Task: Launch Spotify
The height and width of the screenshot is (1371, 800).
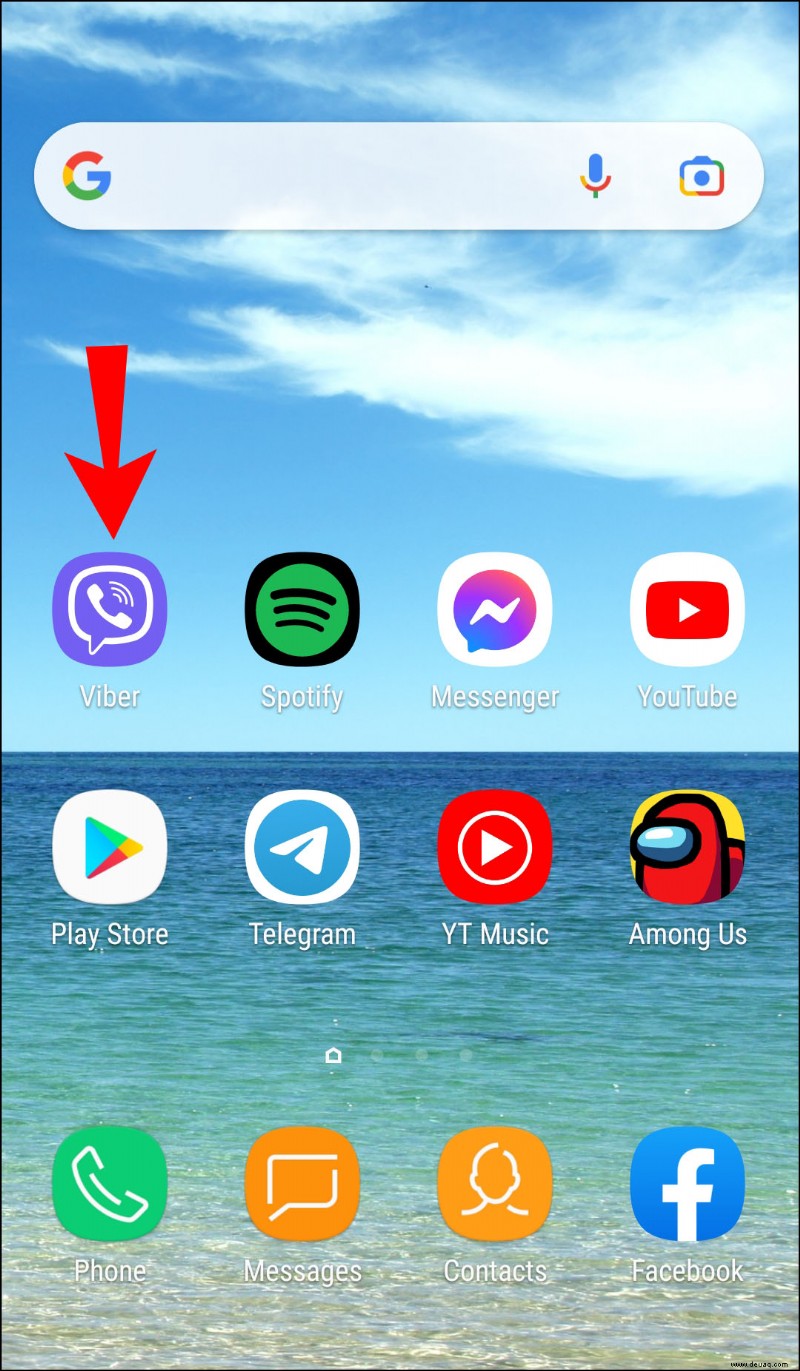Action: click(x=302, y=608)
